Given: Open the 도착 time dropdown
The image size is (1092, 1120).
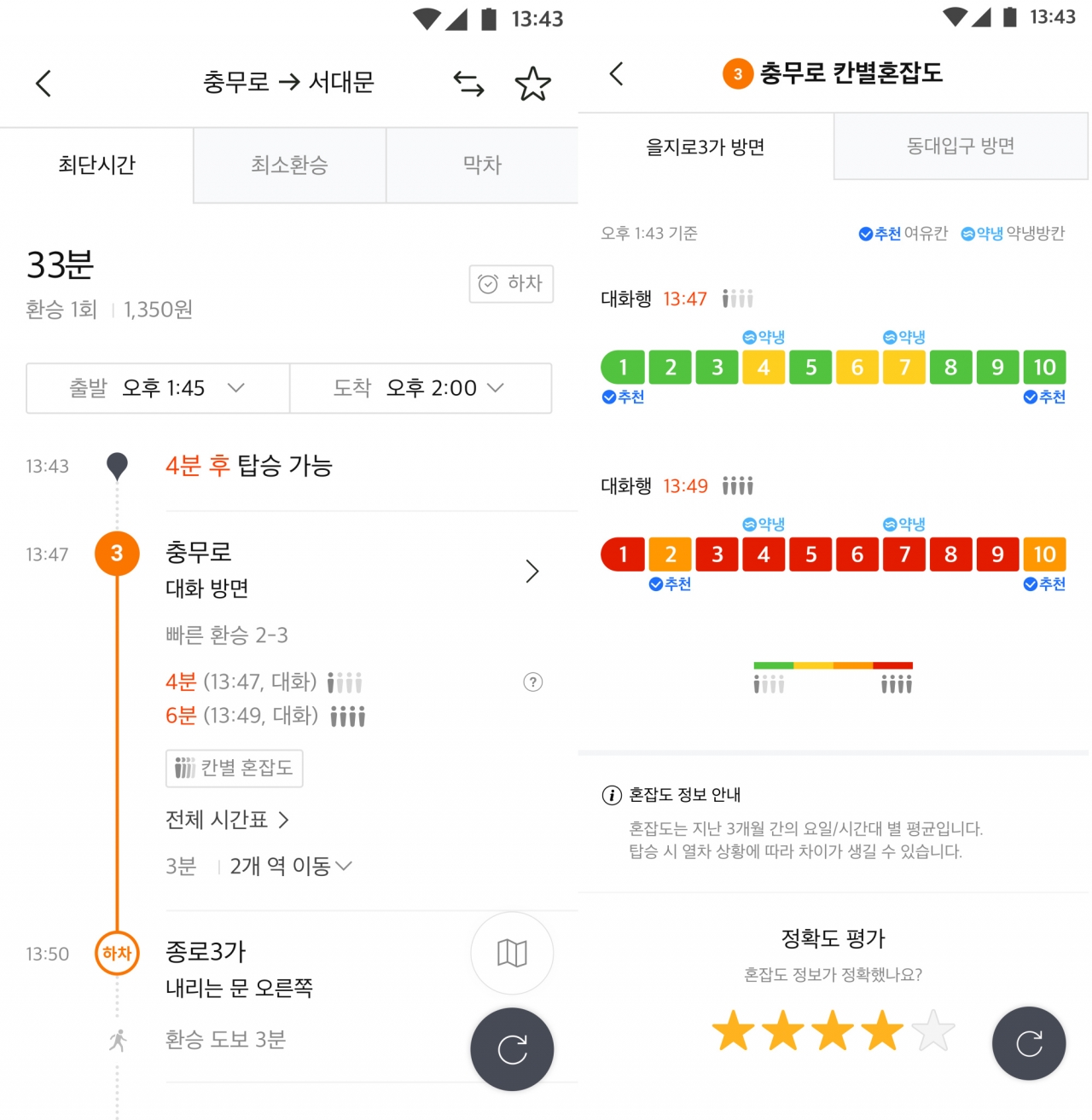Looking at the screenshot, I should click(421, 388).
